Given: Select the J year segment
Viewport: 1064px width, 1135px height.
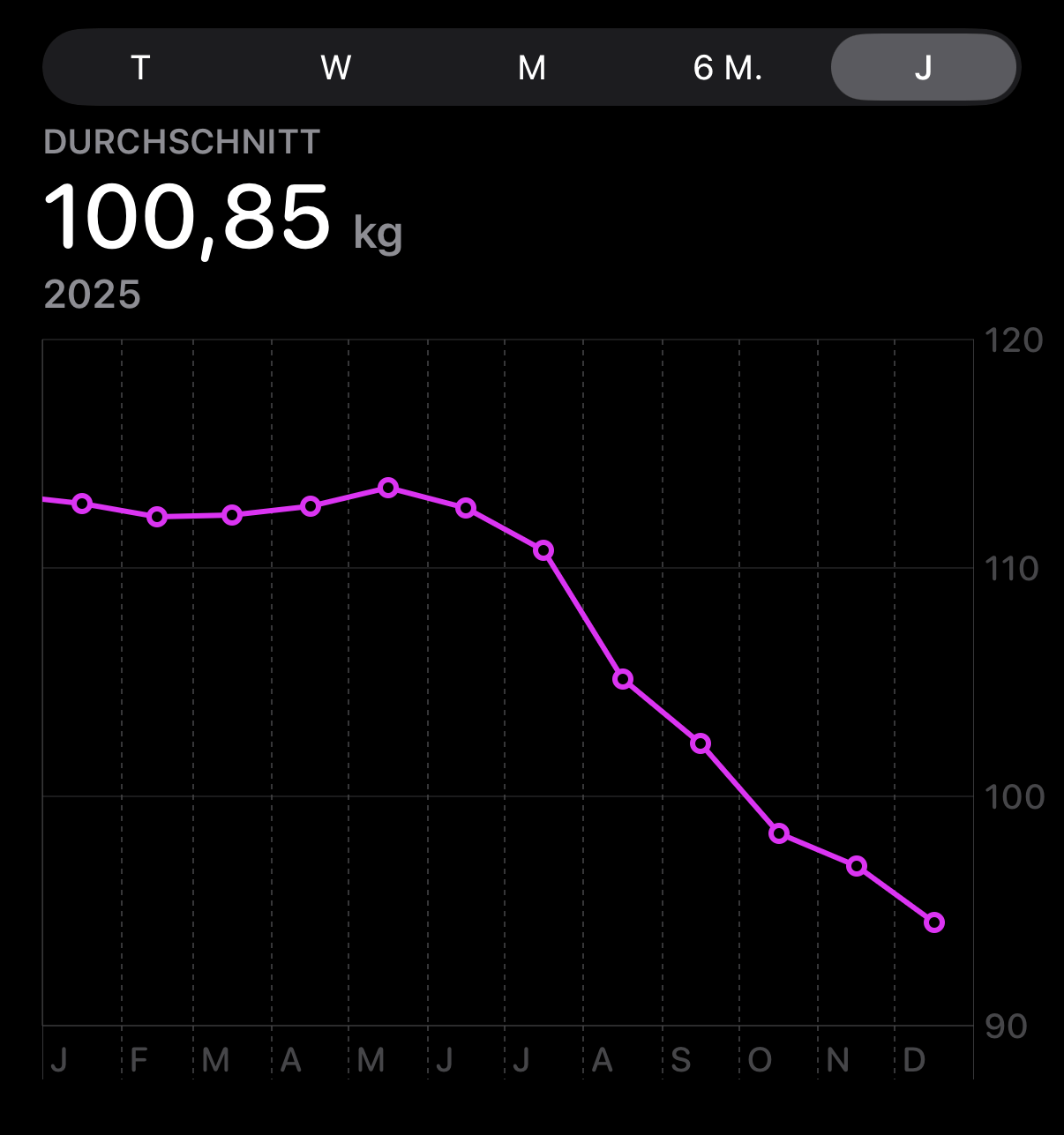Looking at the screenshot, I should click(923, 68).
